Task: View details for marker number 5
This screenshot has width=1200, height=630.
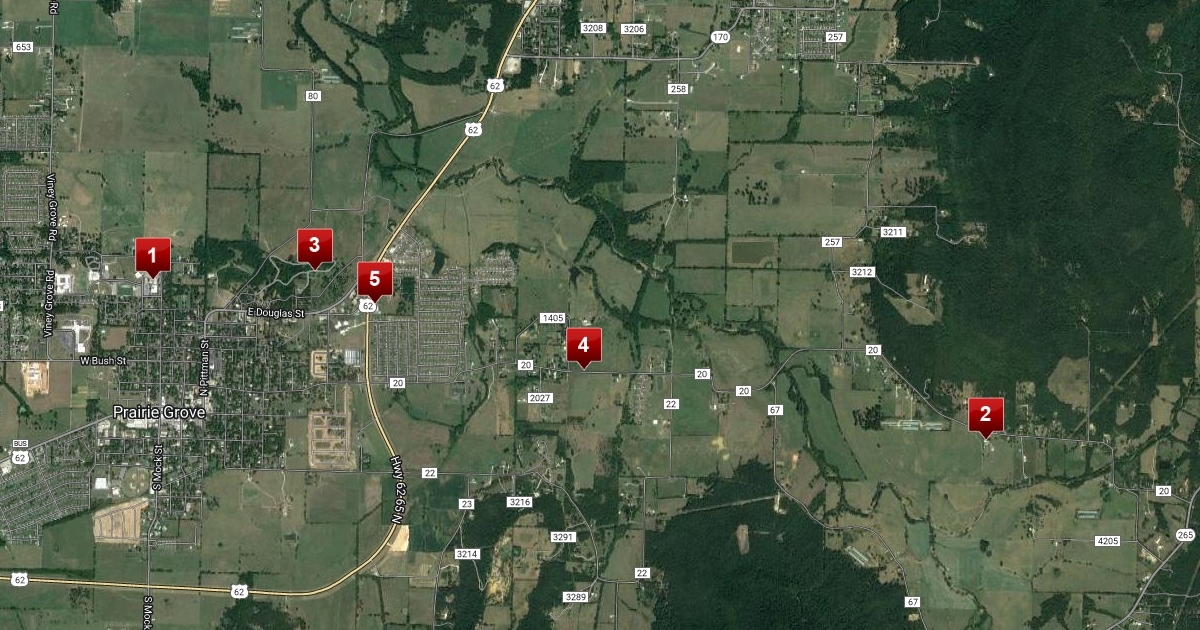Action: 375,278
